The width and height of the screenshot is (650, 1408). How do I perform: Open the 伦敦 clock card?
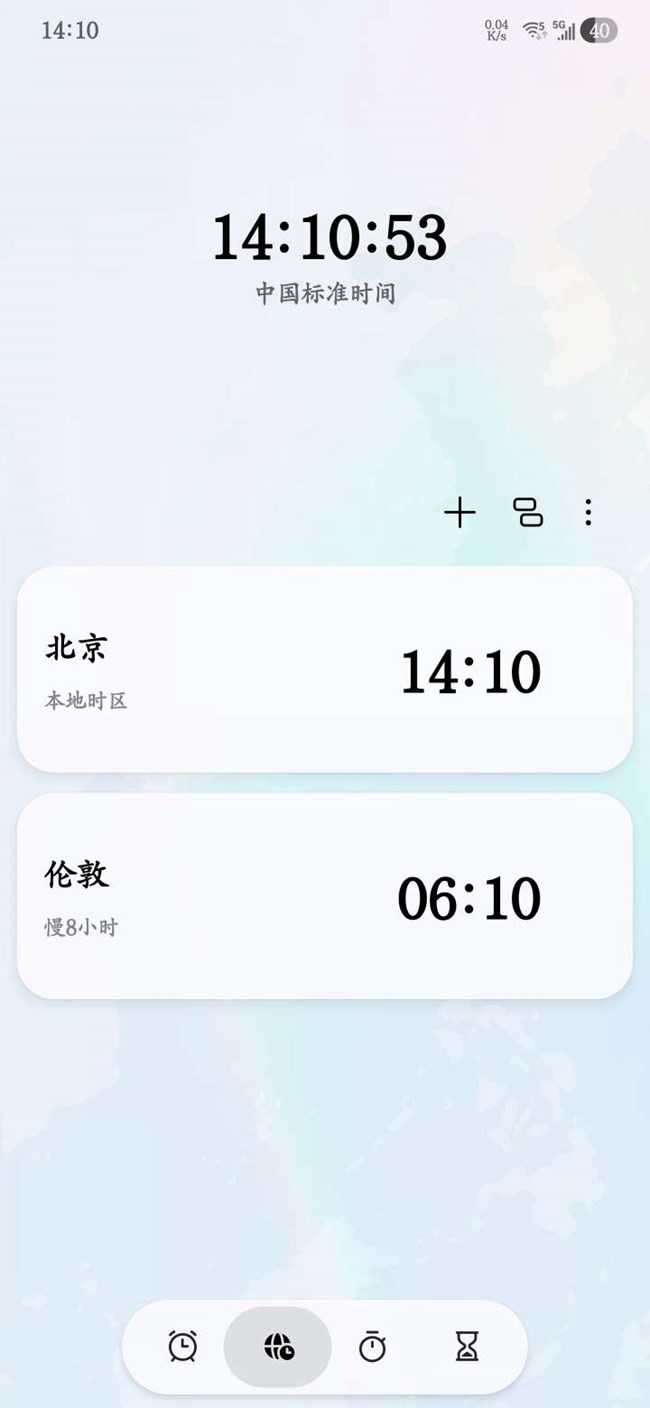point(324,896)
